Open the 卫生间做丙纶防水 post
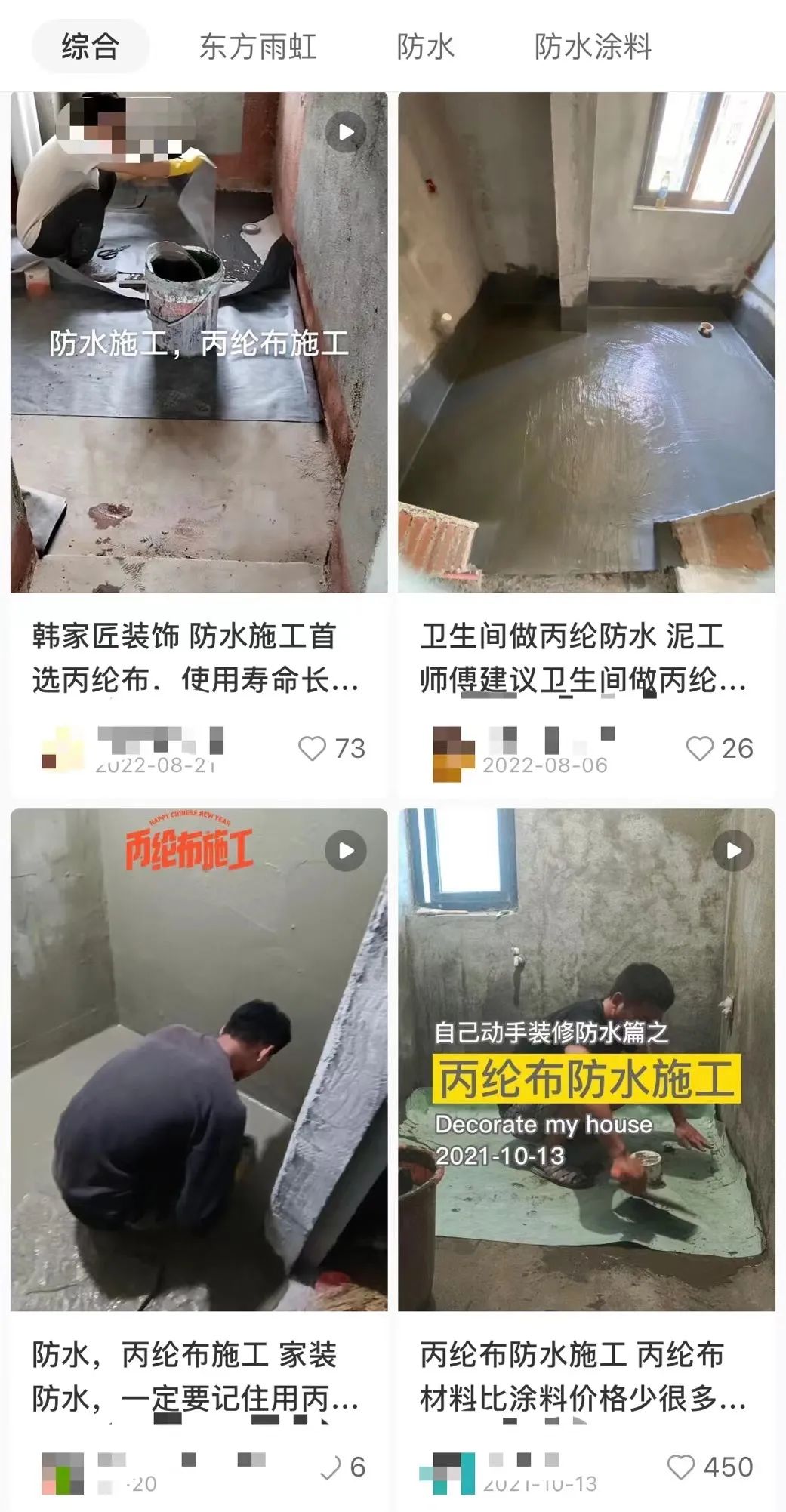Viewport: 786px width, 1512px height. pyautogui.click(x=586, y=342)
